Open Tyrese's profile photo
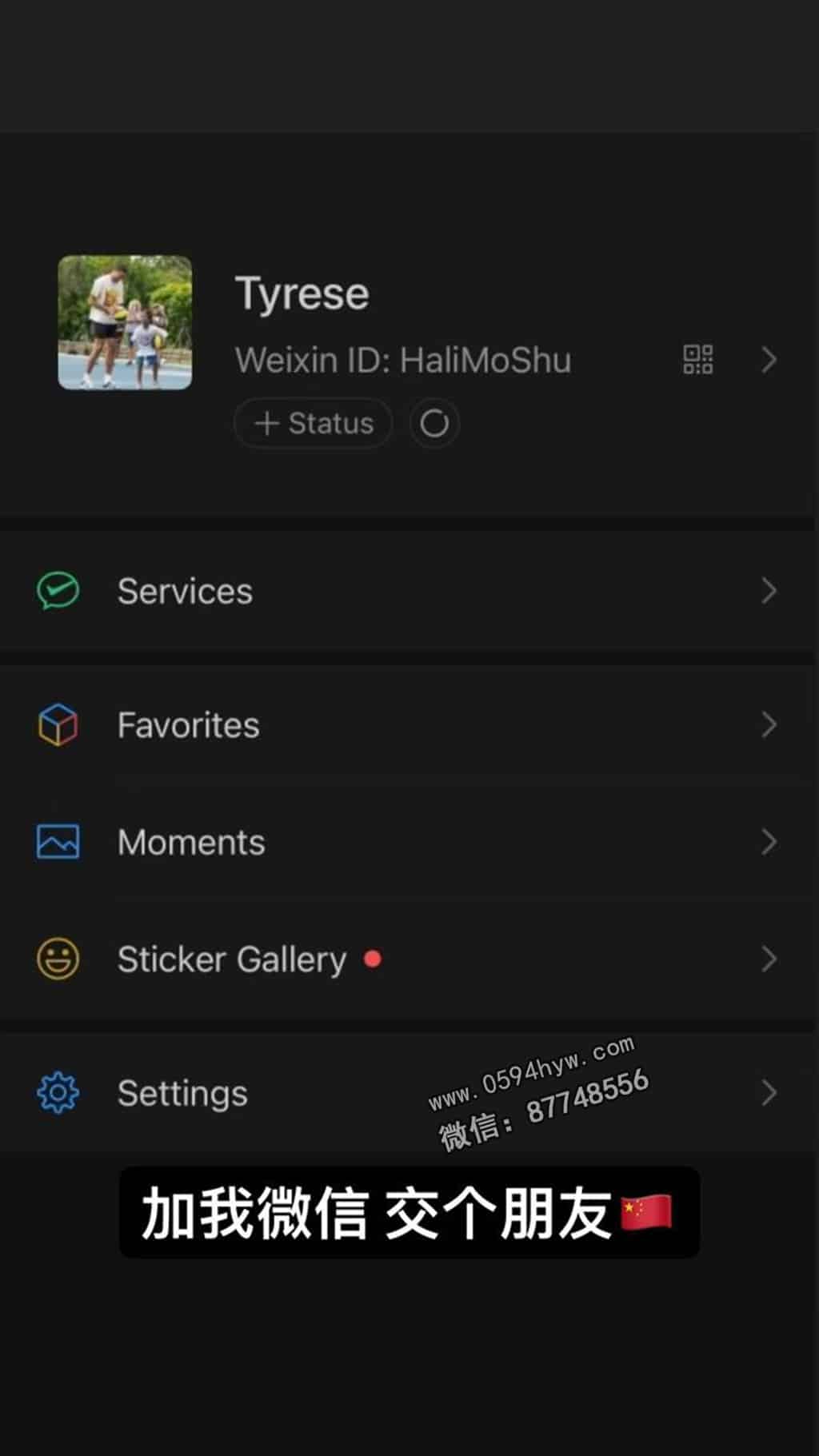 tap(125, 322)
